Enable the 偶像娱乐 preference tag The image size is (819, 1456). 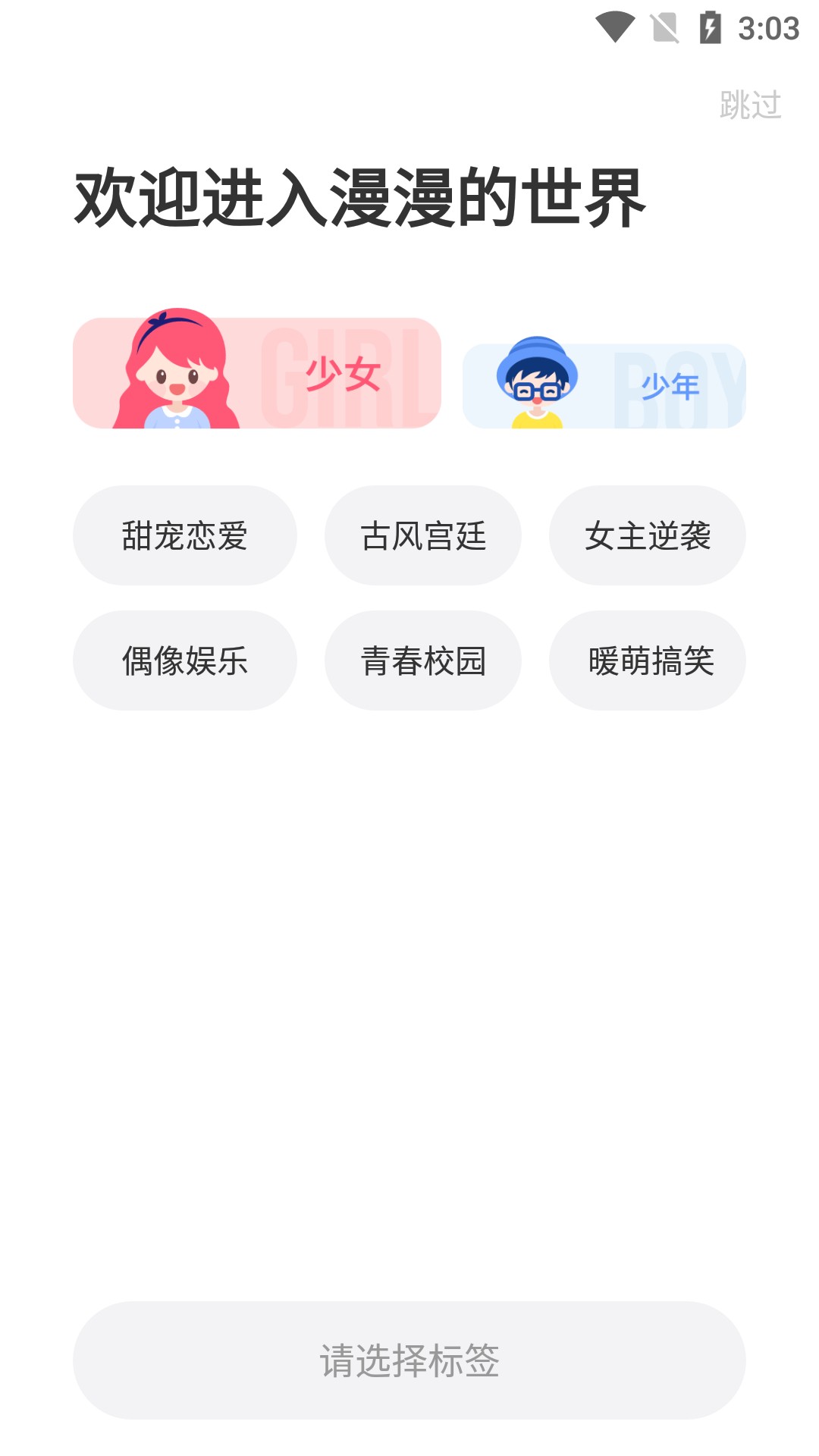pos(185,660)
